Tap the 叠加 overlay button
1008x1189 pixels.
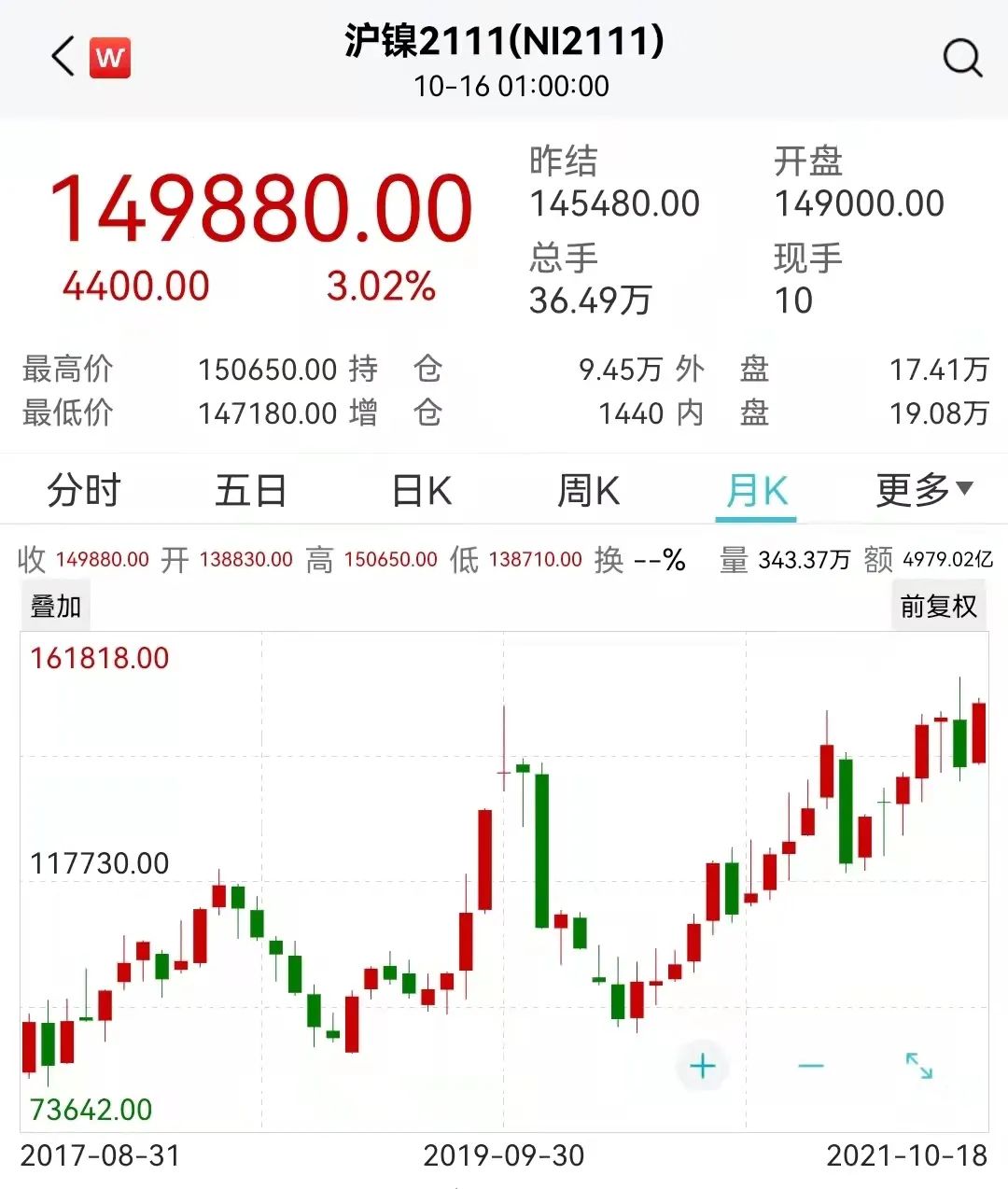(x=56, y=607)
